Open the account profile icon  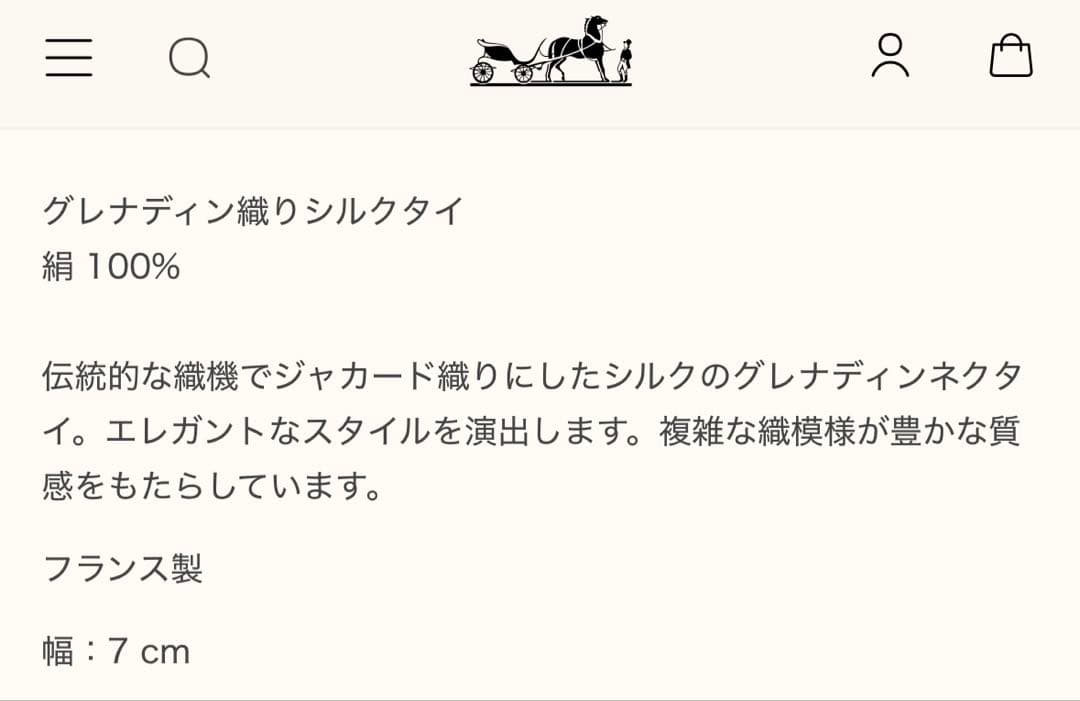point(890,56)
